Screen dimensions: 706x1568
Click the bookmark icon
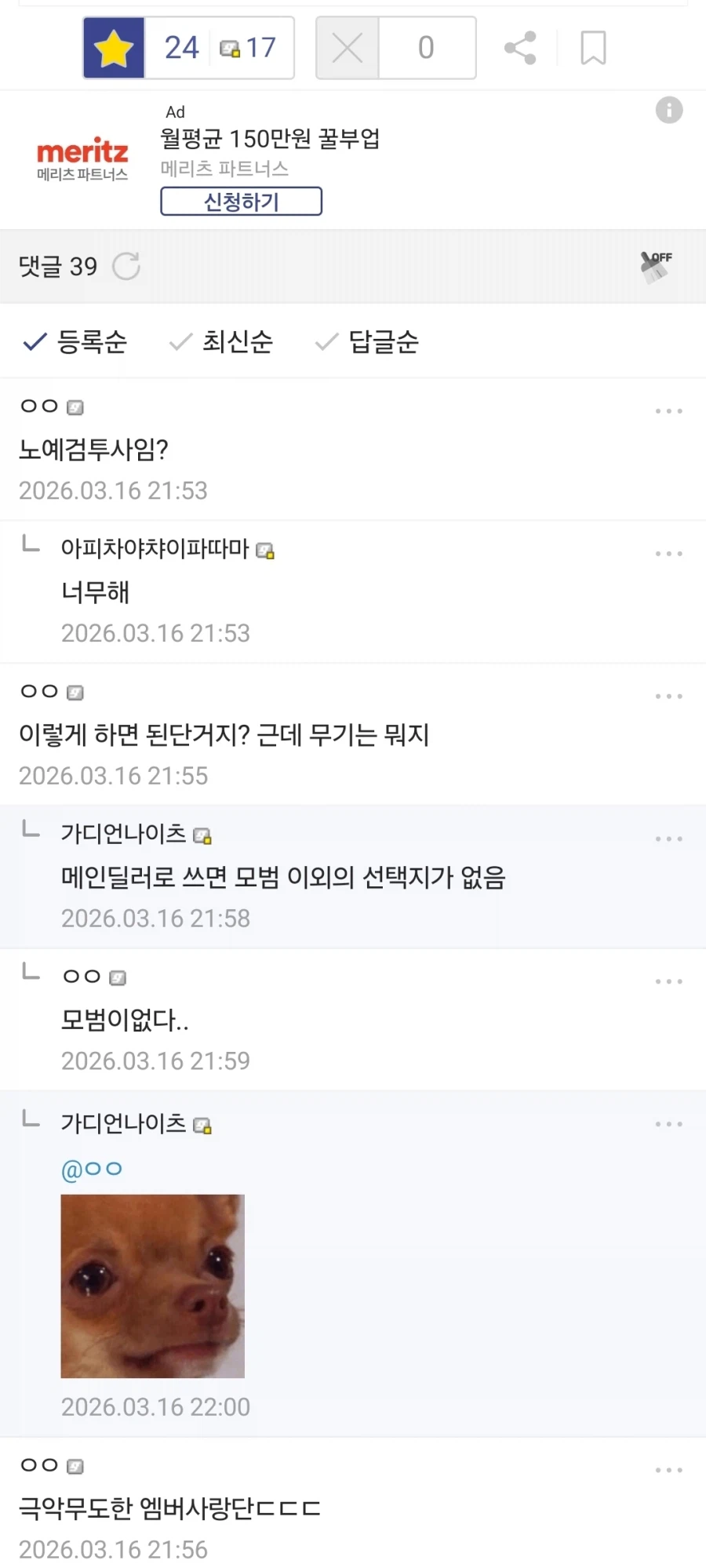pyautogui.click(x=595, y=47)
